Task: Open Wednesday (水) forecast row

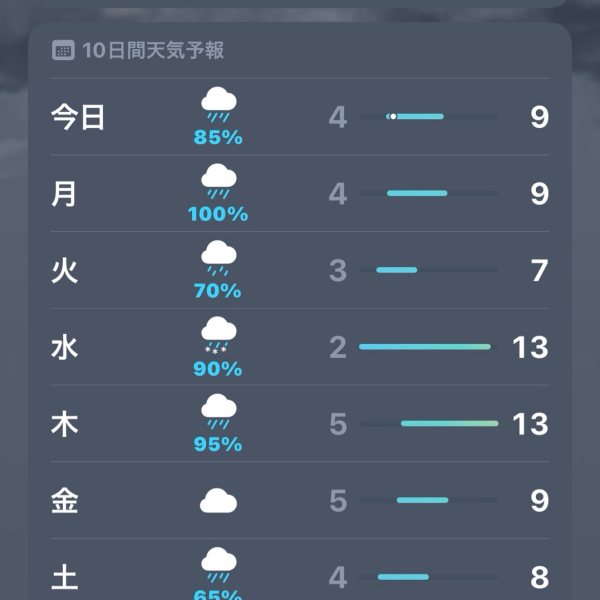Action: pos(300,347)
